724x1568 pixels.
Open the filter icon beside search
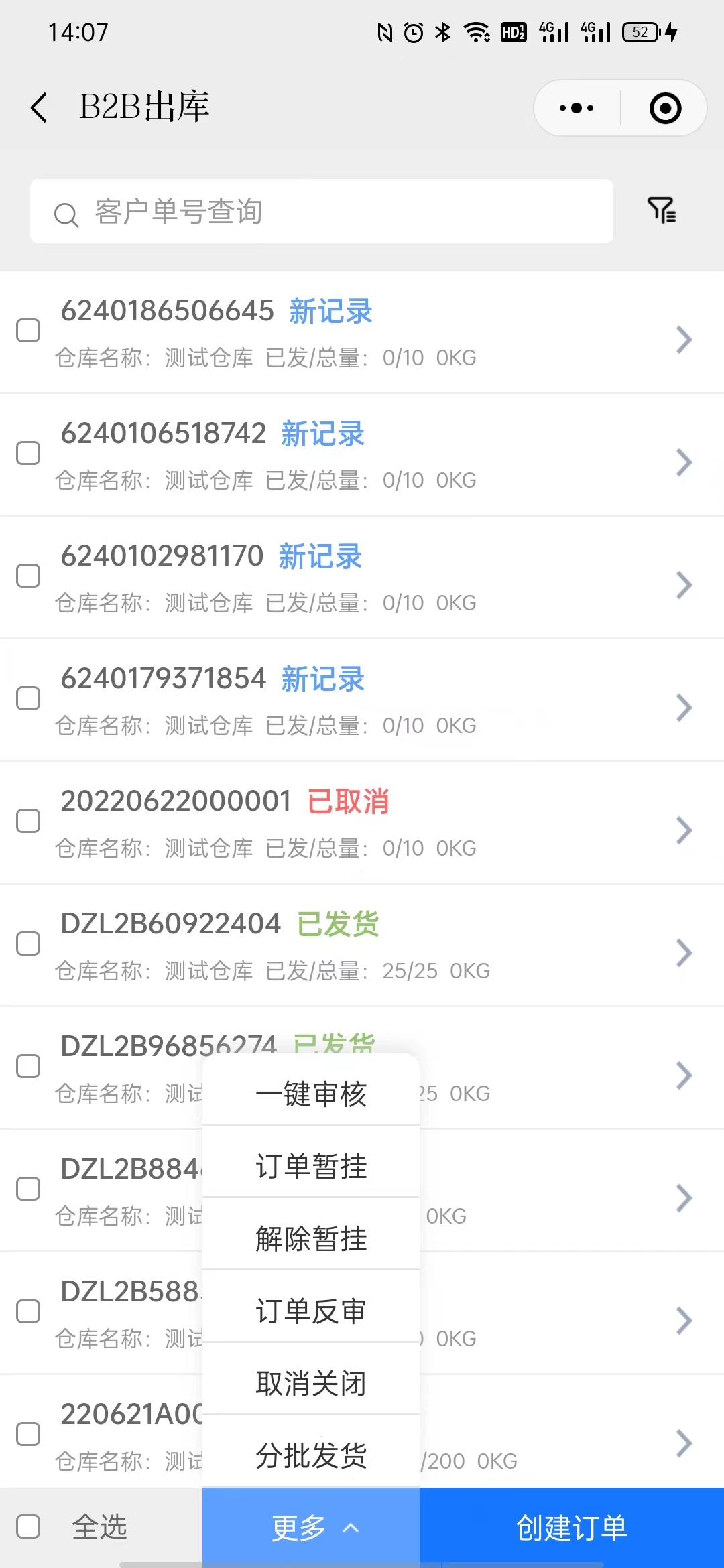pos(662,210)
